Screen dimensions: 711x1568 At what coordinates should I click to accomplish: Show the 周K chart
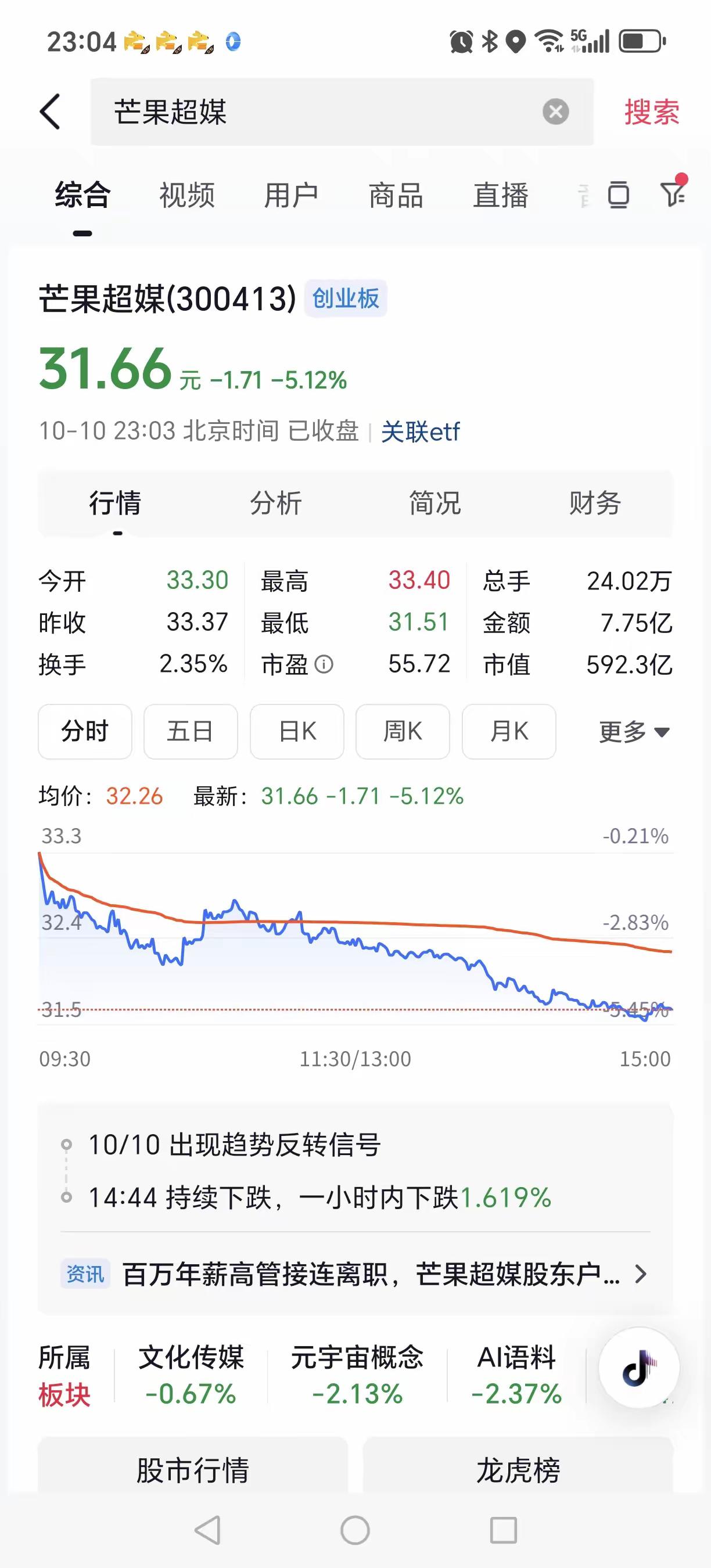(403, 732)
